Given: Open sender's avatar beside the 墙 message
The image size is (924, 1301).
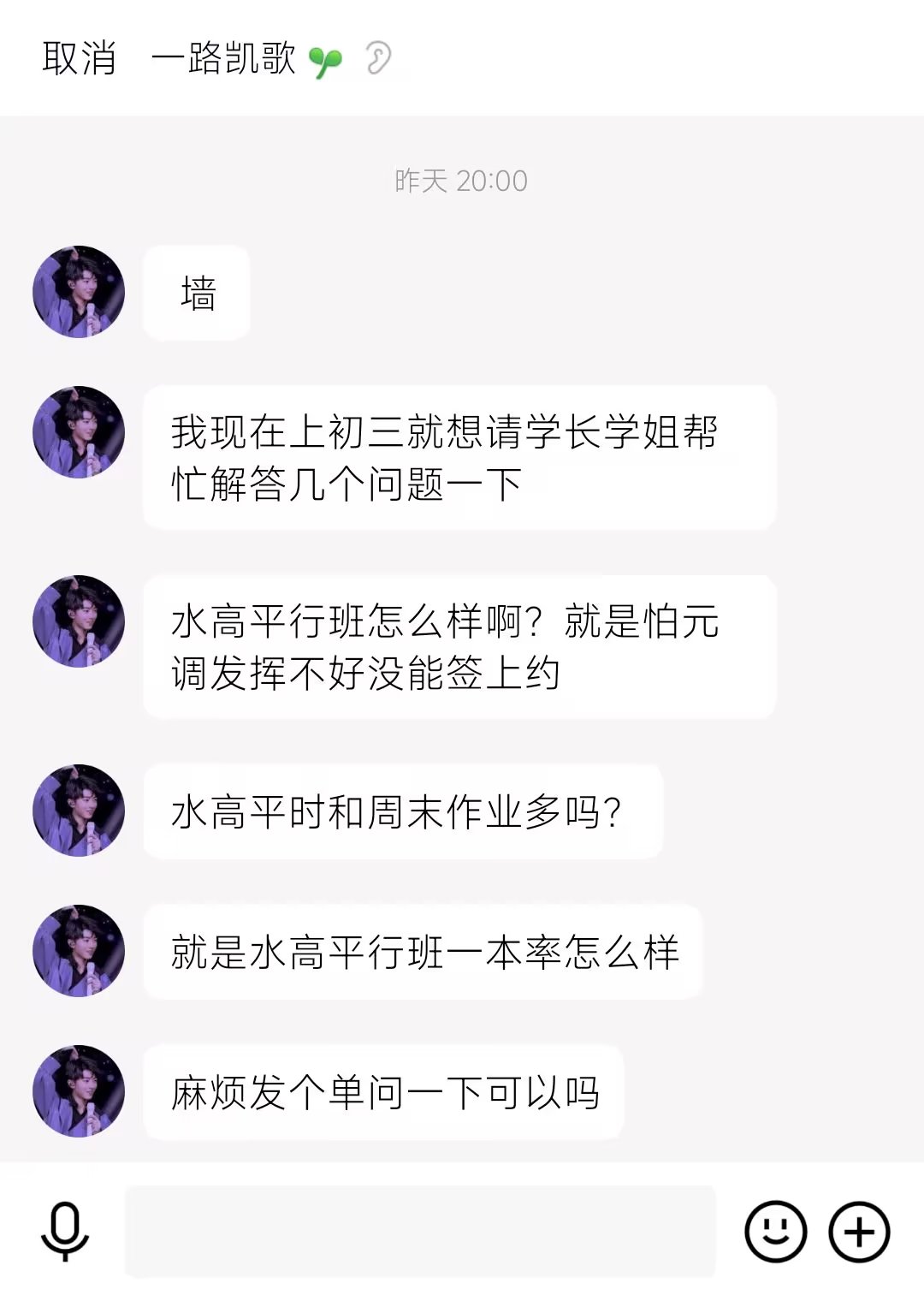Looking at the screenshot, I should click(x=79, y=292).
